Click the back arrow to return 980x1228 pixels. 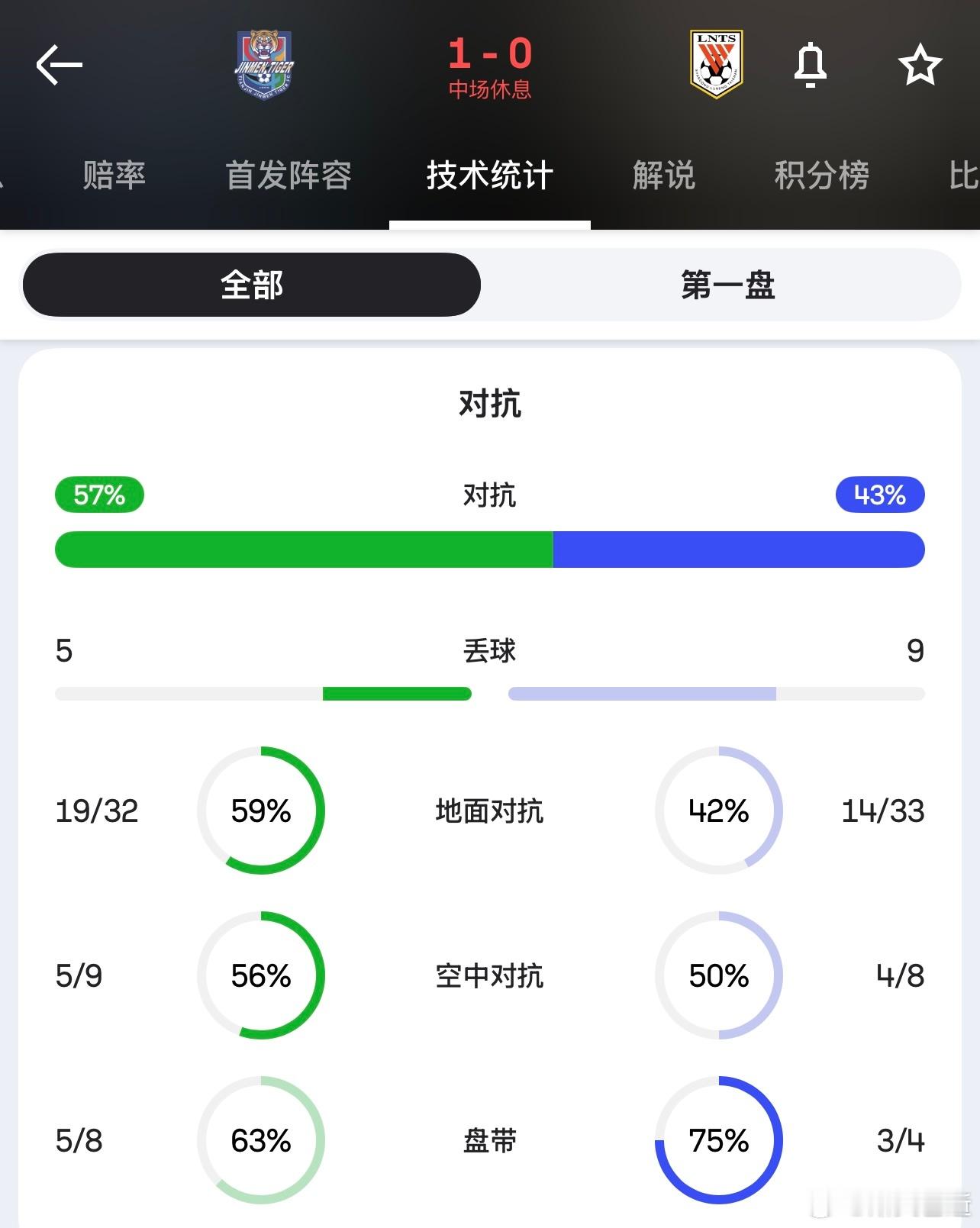(x=59, y=65)
